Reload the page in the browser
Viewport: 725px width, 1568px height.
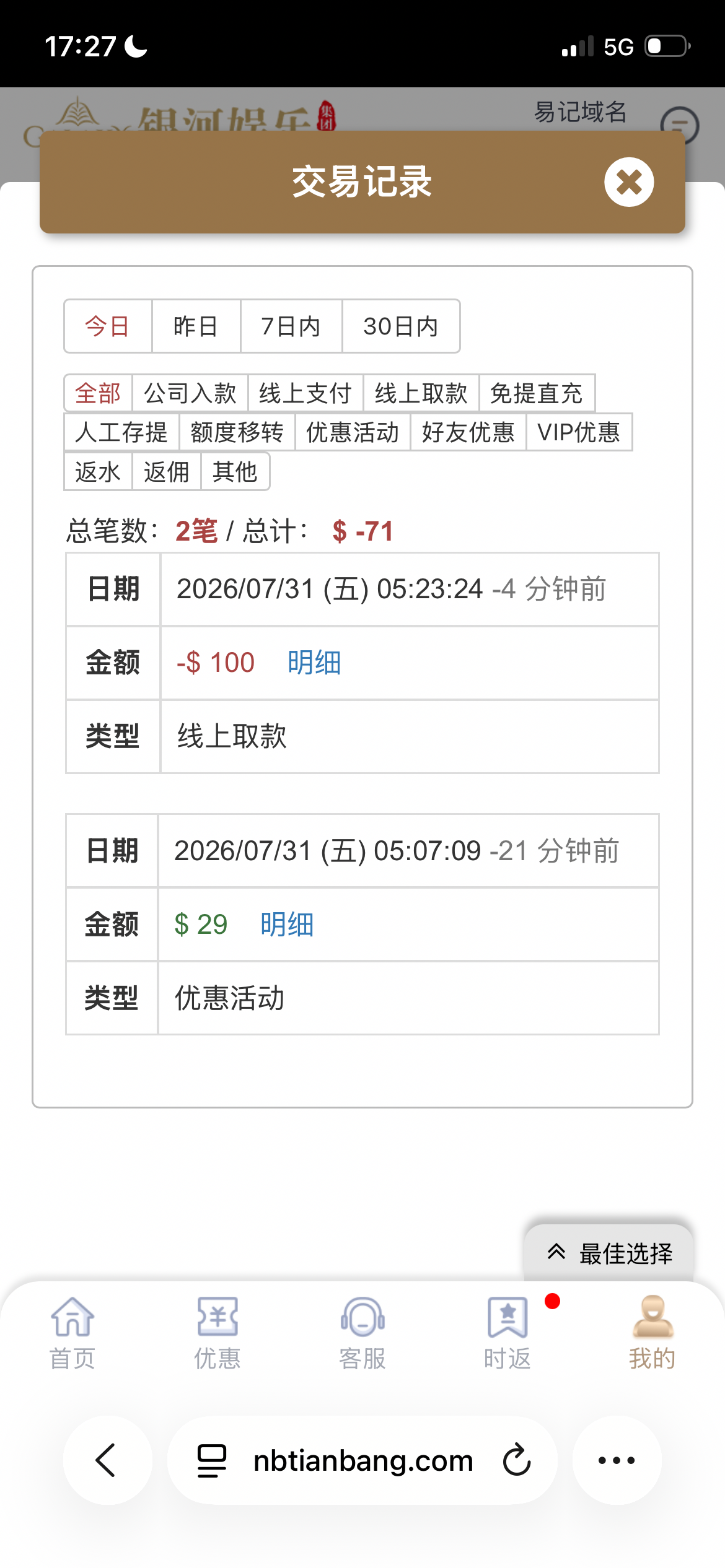tap(517, 1460)
